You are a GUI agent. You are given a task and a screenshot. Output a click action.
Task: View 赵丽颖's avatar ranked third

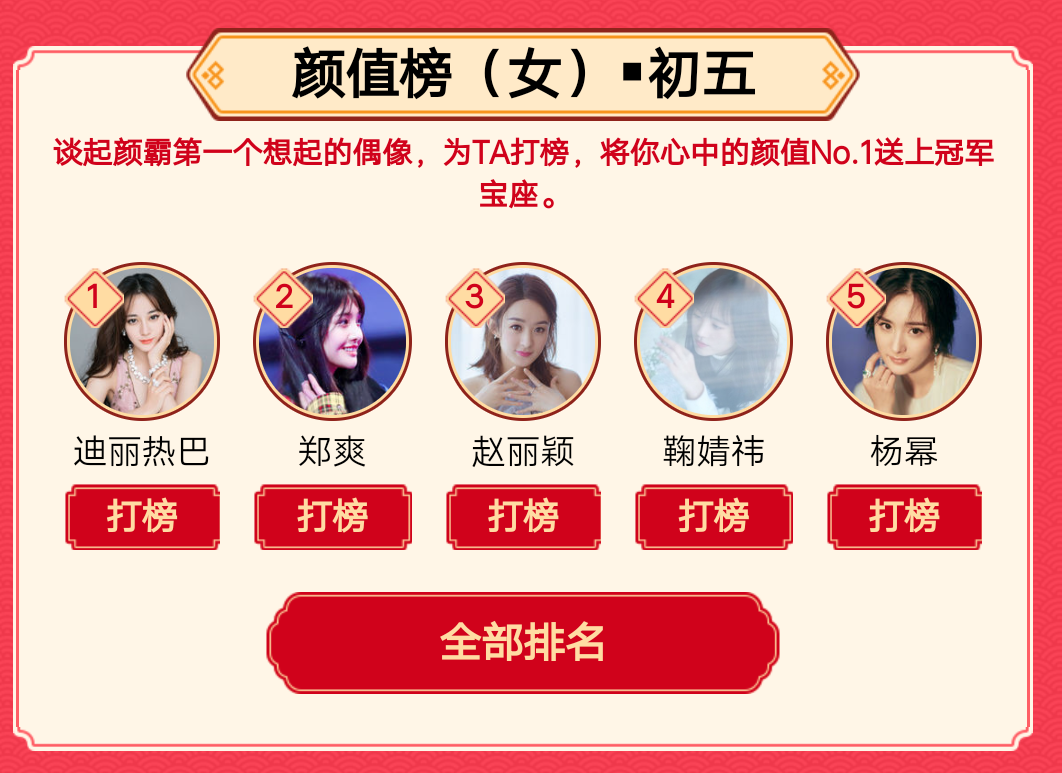click(523, 342)
